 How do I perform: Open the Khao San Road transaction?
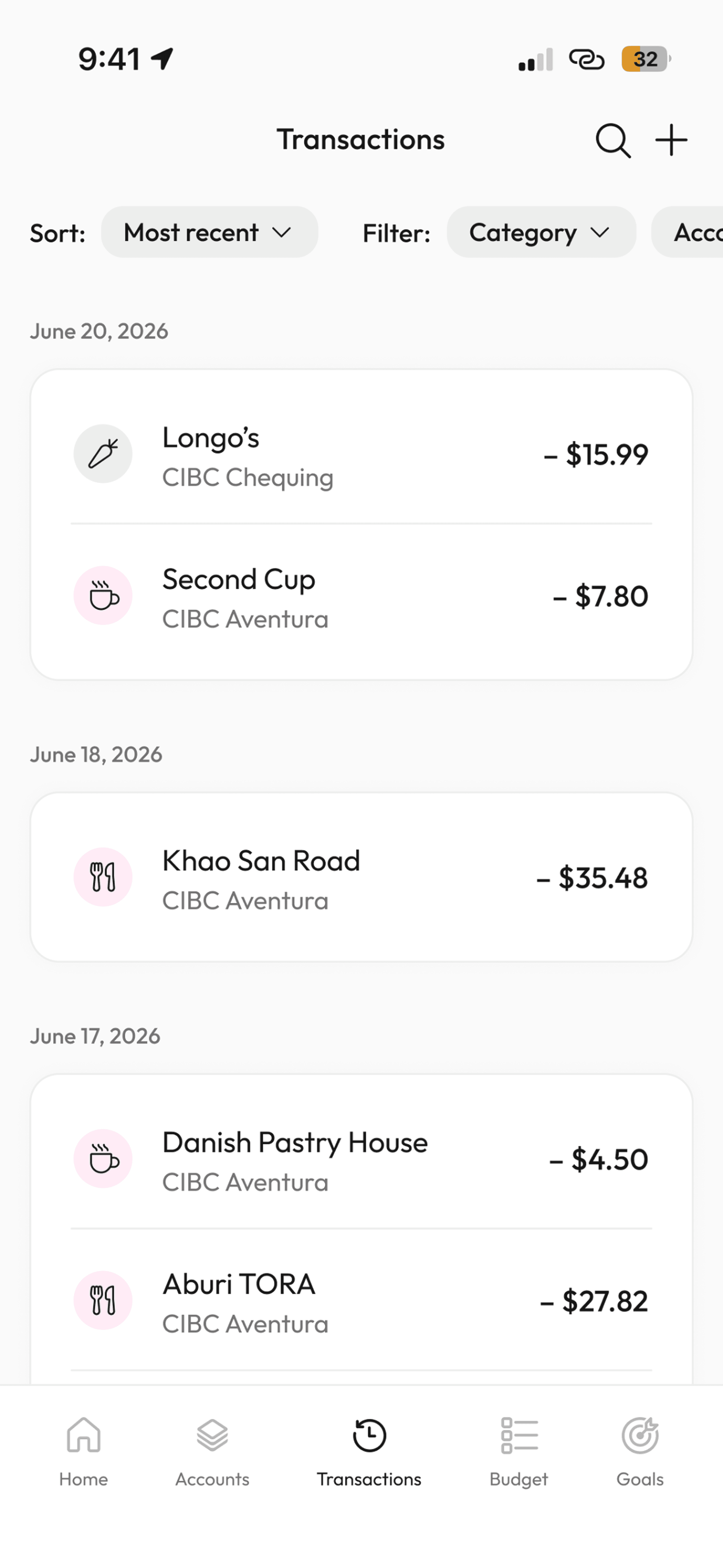pyautogui.click(x=361, y=878)
